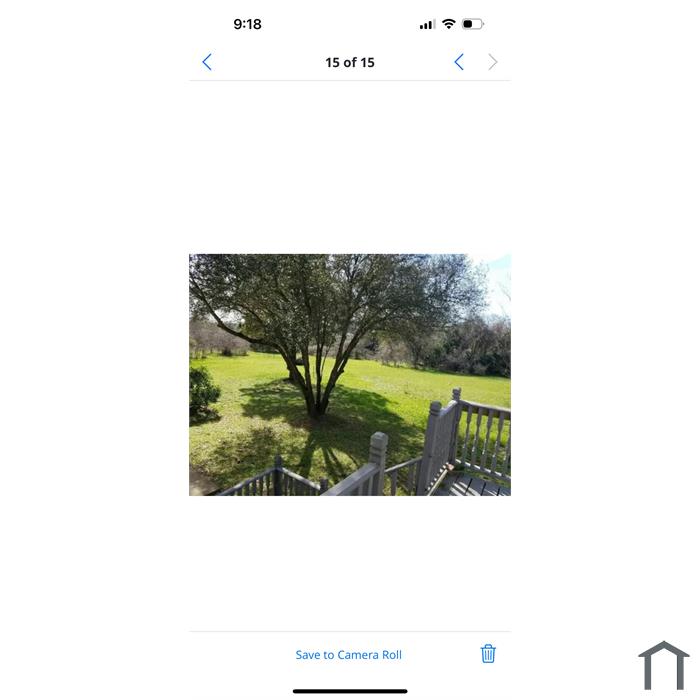
Task: Show the previous photo
Action: (459, 62)
